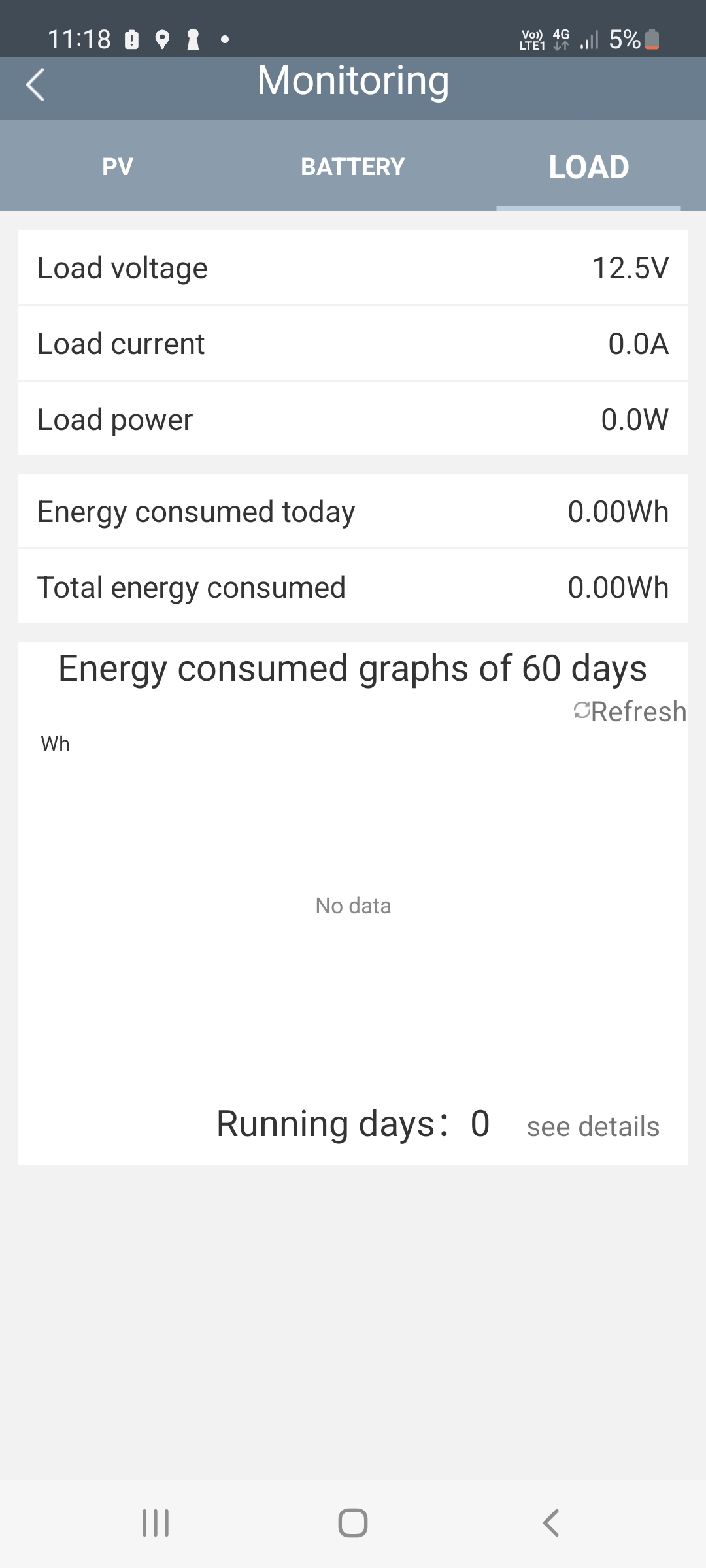
Task: Open recent apps from the navigation bar
Action: (x=156, y=1523)
